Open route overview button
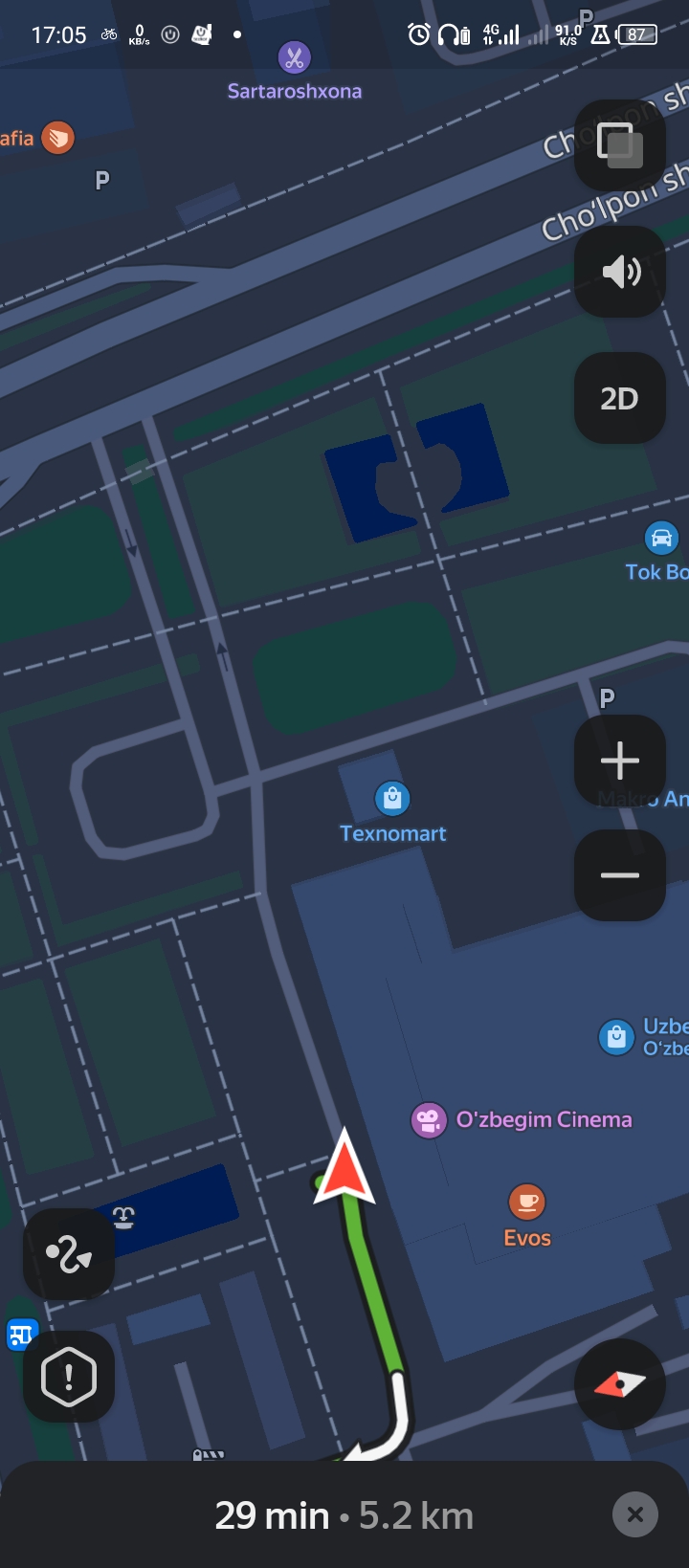689x1568 pixels. [x=69, y=1253]
